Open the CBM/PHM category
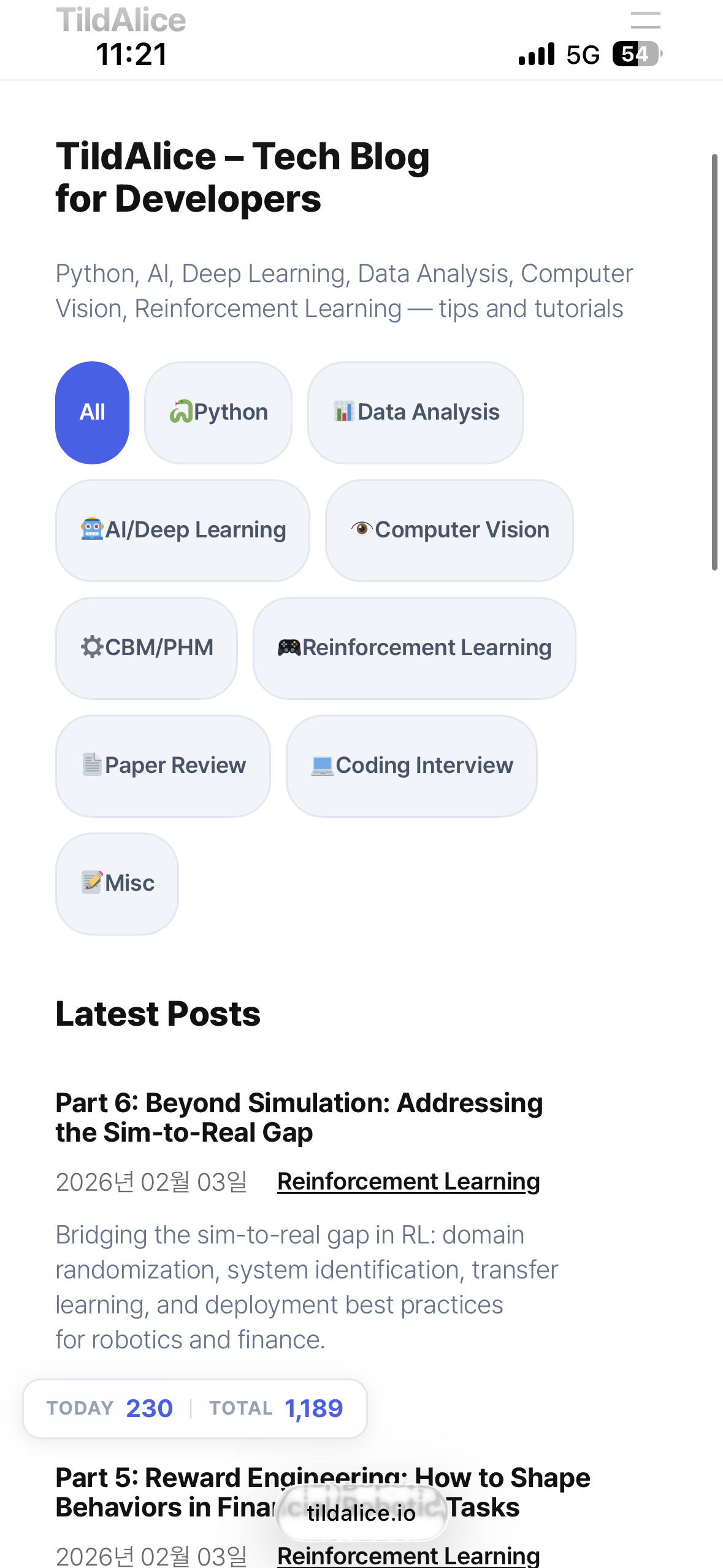Screen dimensions: 723x1568 pyautogui.click(x=146, y=648)
